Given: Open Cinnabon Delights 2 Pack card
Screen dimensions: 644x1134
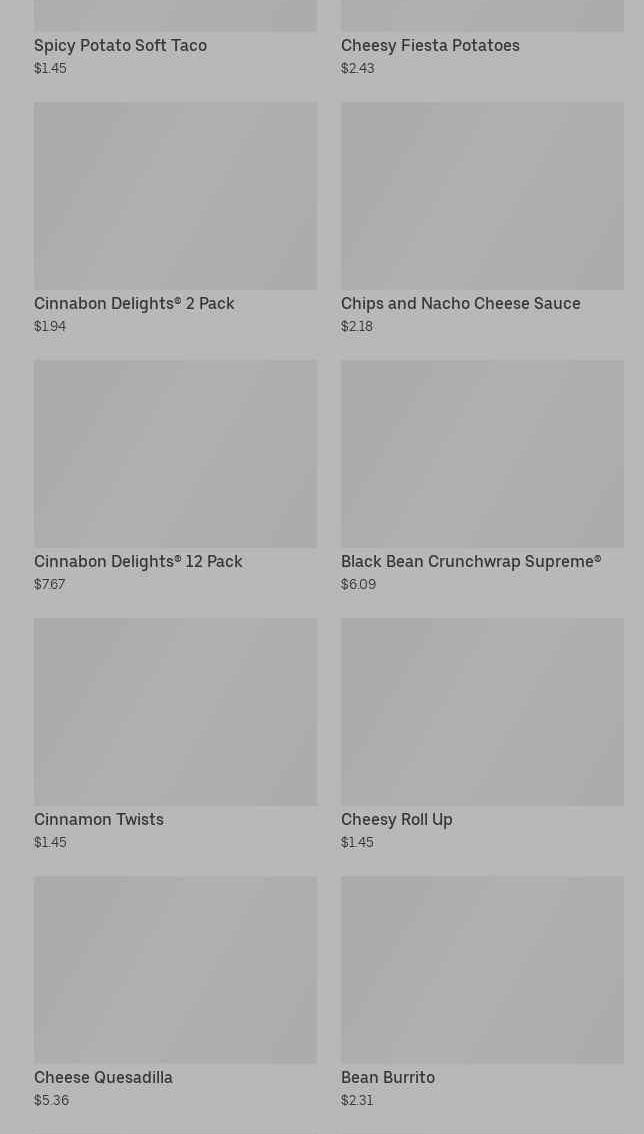Looking at the screenshot, I should coord(175,197).
